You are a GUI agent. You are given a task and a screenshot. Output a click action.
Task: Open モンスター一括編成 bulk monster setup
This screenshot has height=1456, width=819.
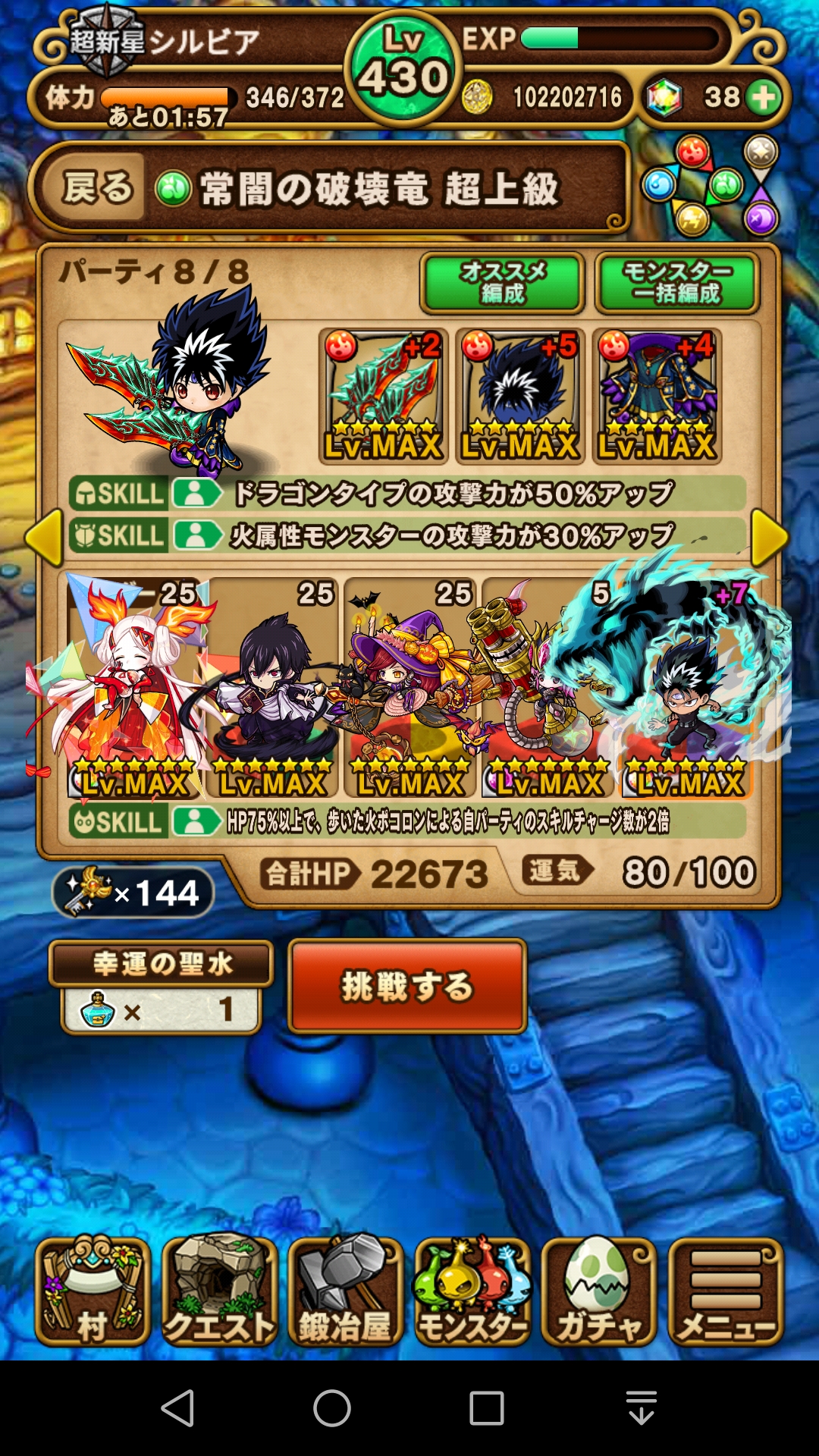coord(677,283)
